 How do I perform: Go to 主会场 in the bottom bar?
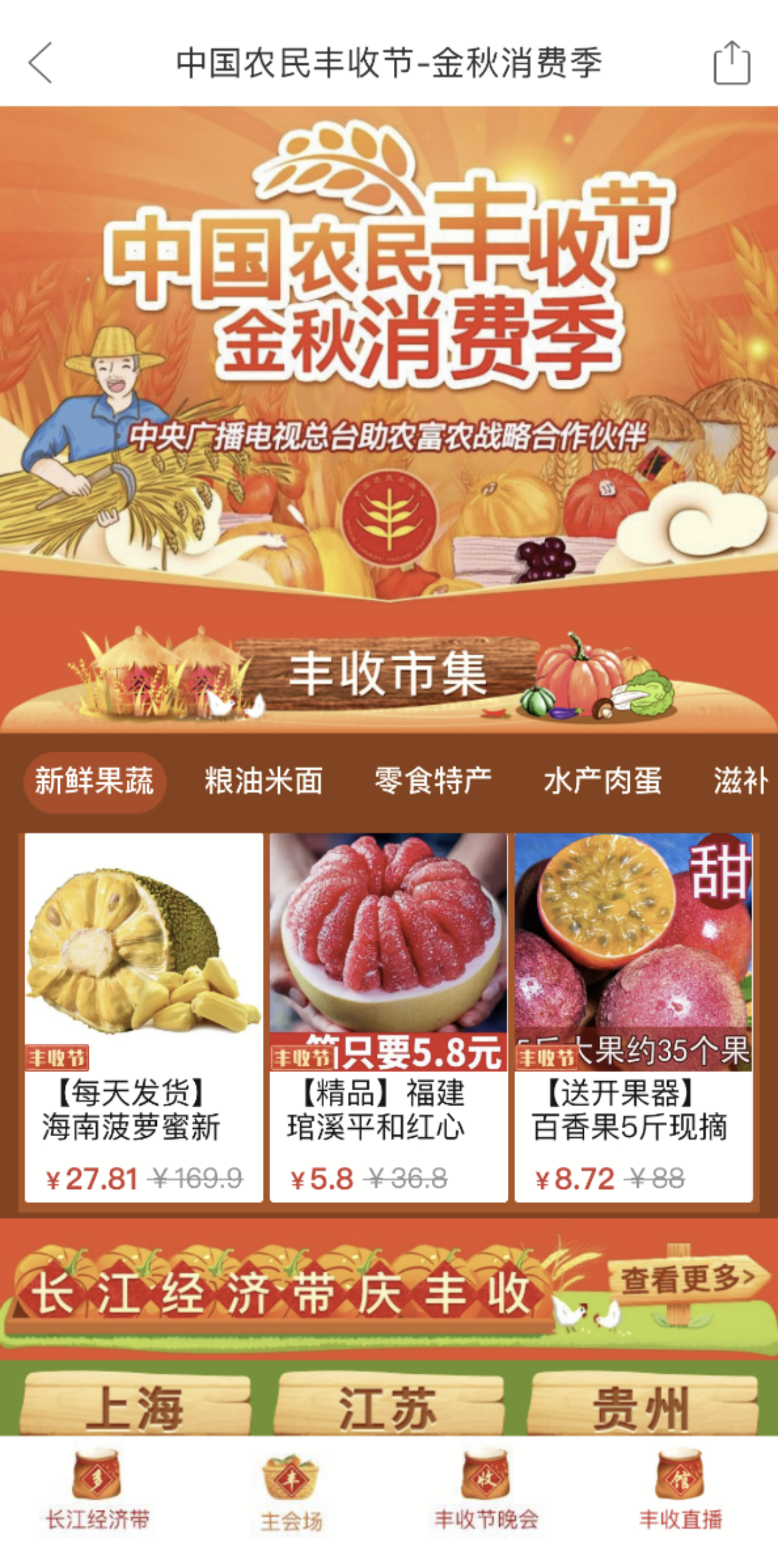pos(291,1488)
